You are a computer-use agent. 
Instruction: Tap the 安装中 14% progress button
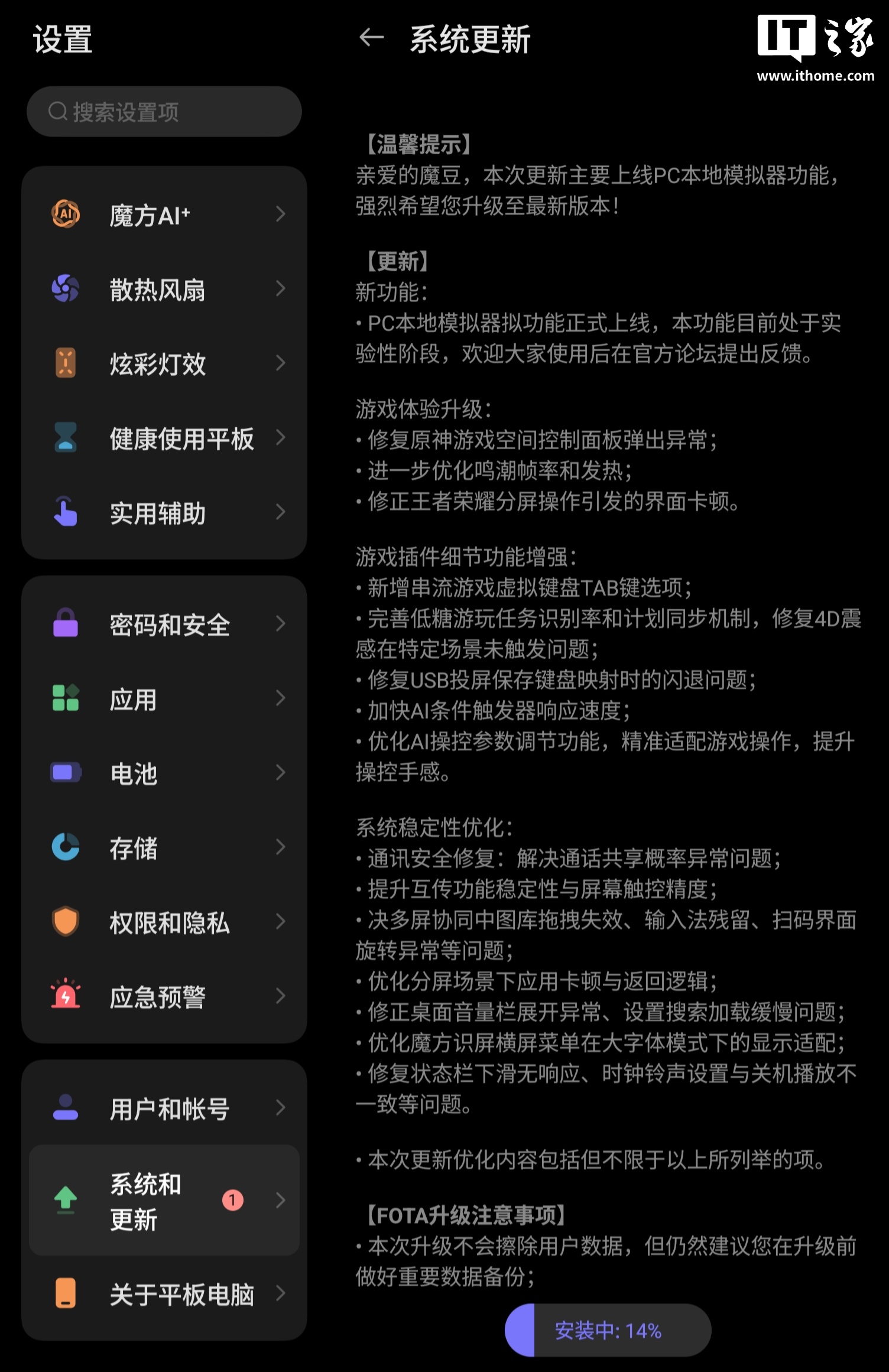pos(608,1330)
